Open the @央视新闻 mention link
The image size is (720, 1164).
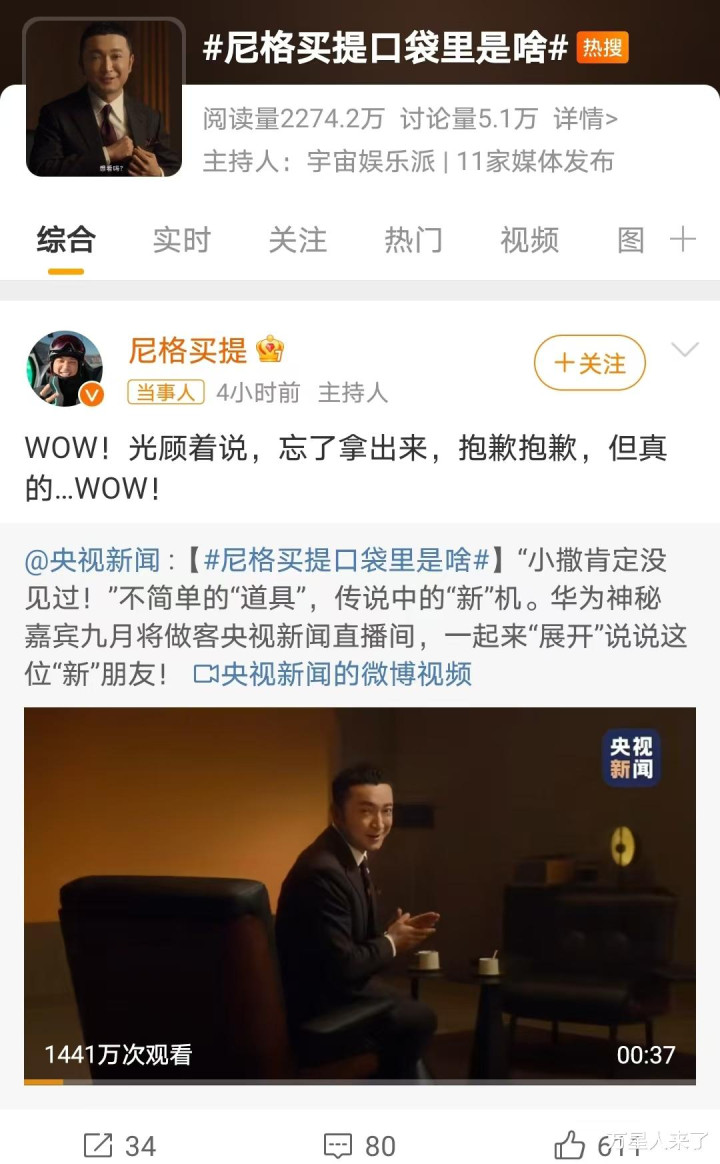[x=92, y=560]
